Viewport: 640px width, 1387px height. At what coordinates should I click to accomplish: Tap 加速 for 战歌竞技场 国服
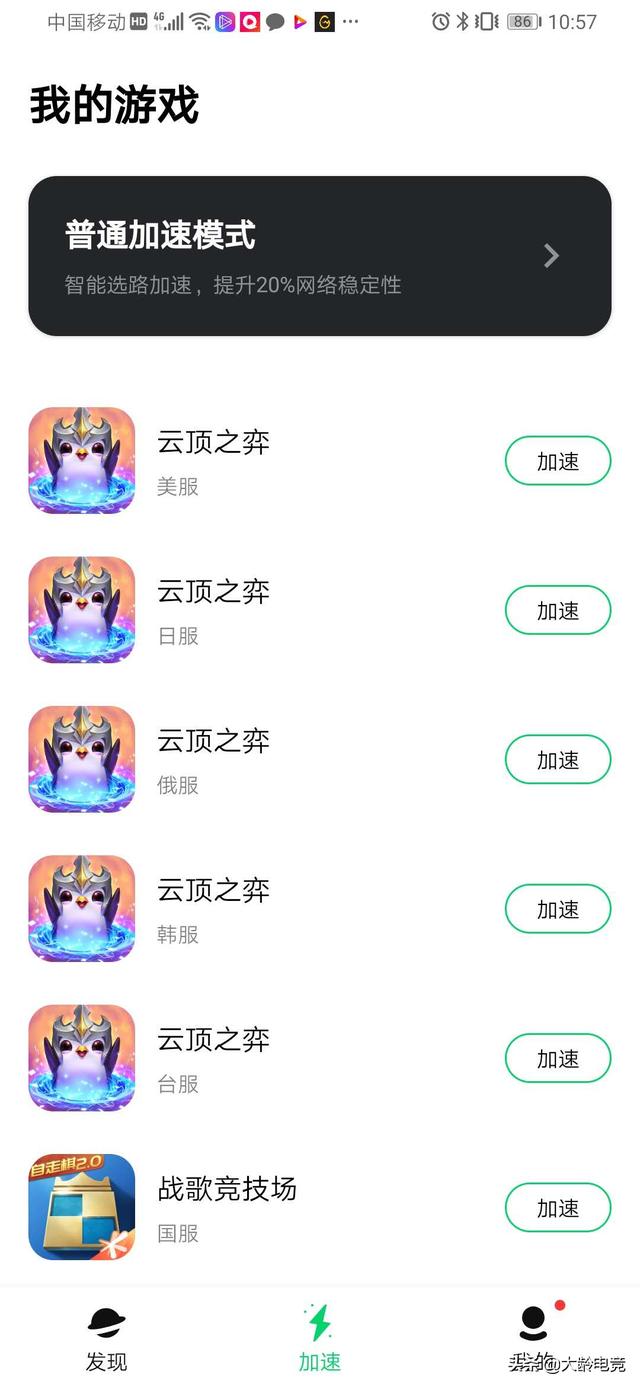pos(558,1208)
